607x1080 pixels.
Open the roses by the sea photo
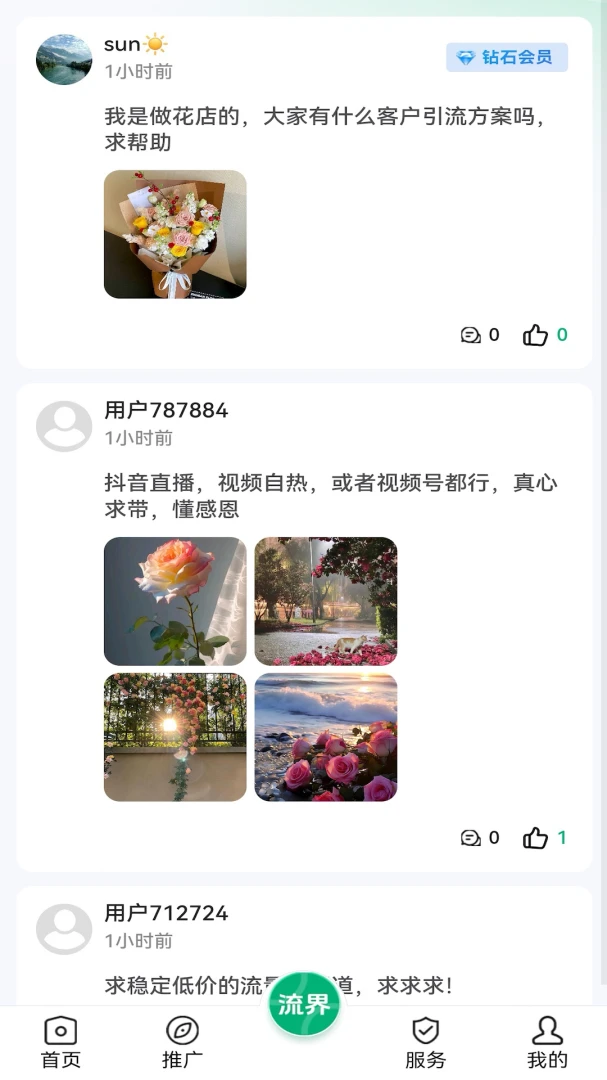pyautogui.click(x=326, y=737)
